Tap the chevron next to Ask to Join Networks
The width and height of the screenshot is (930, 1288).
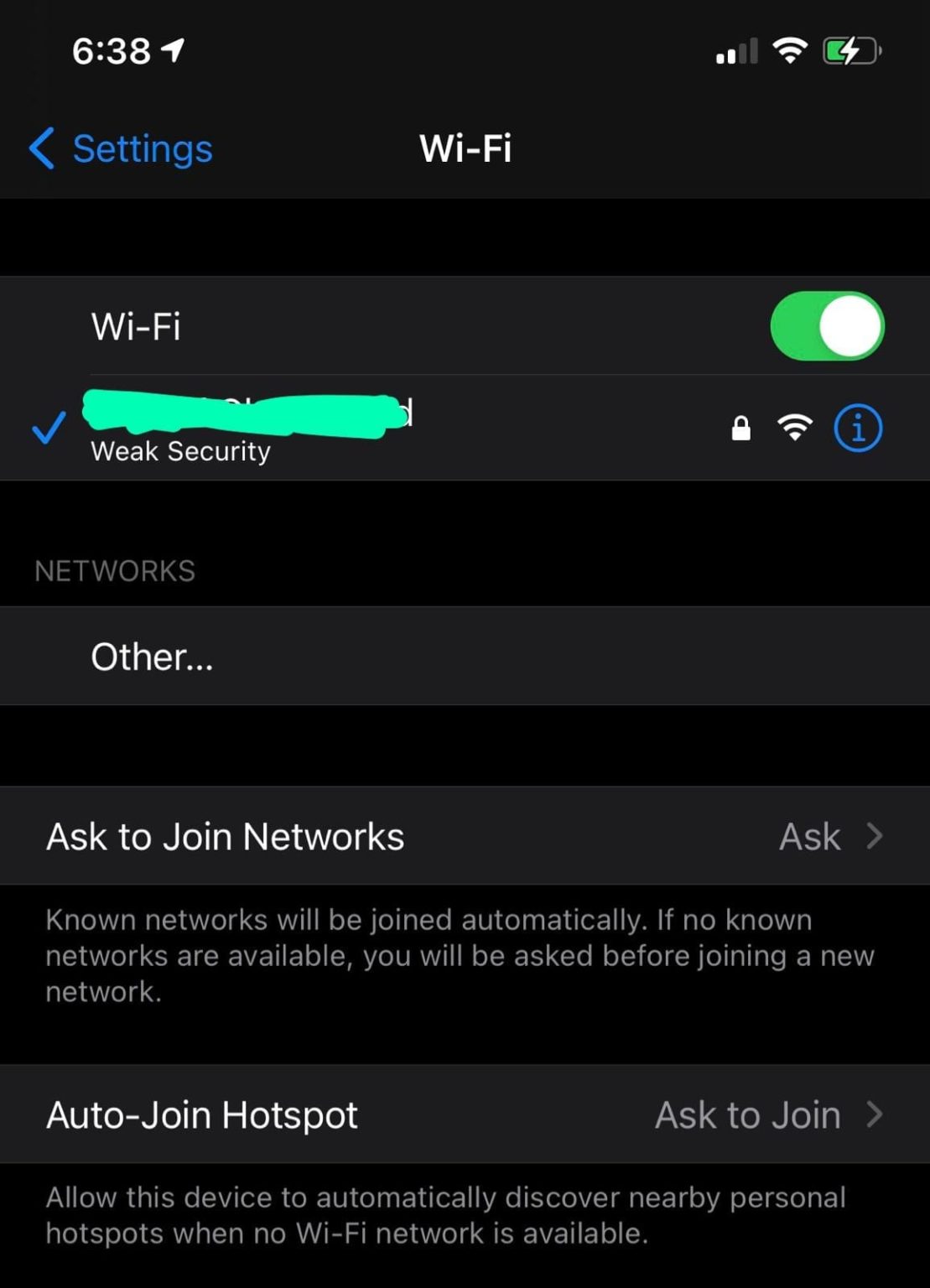(875, 835)
